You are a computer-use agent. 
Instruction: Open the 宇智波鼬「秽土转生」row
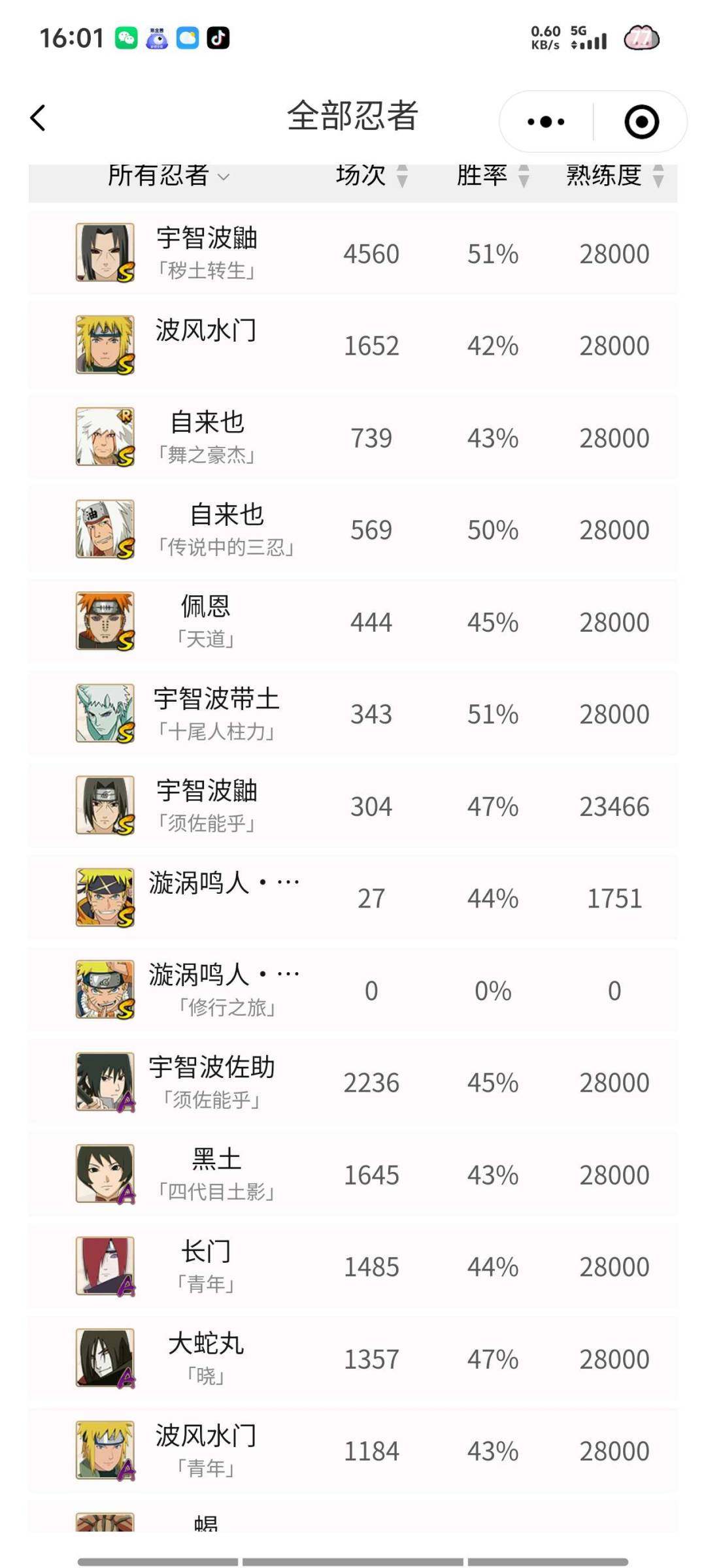pyautogui.click(x=353, y=253)
